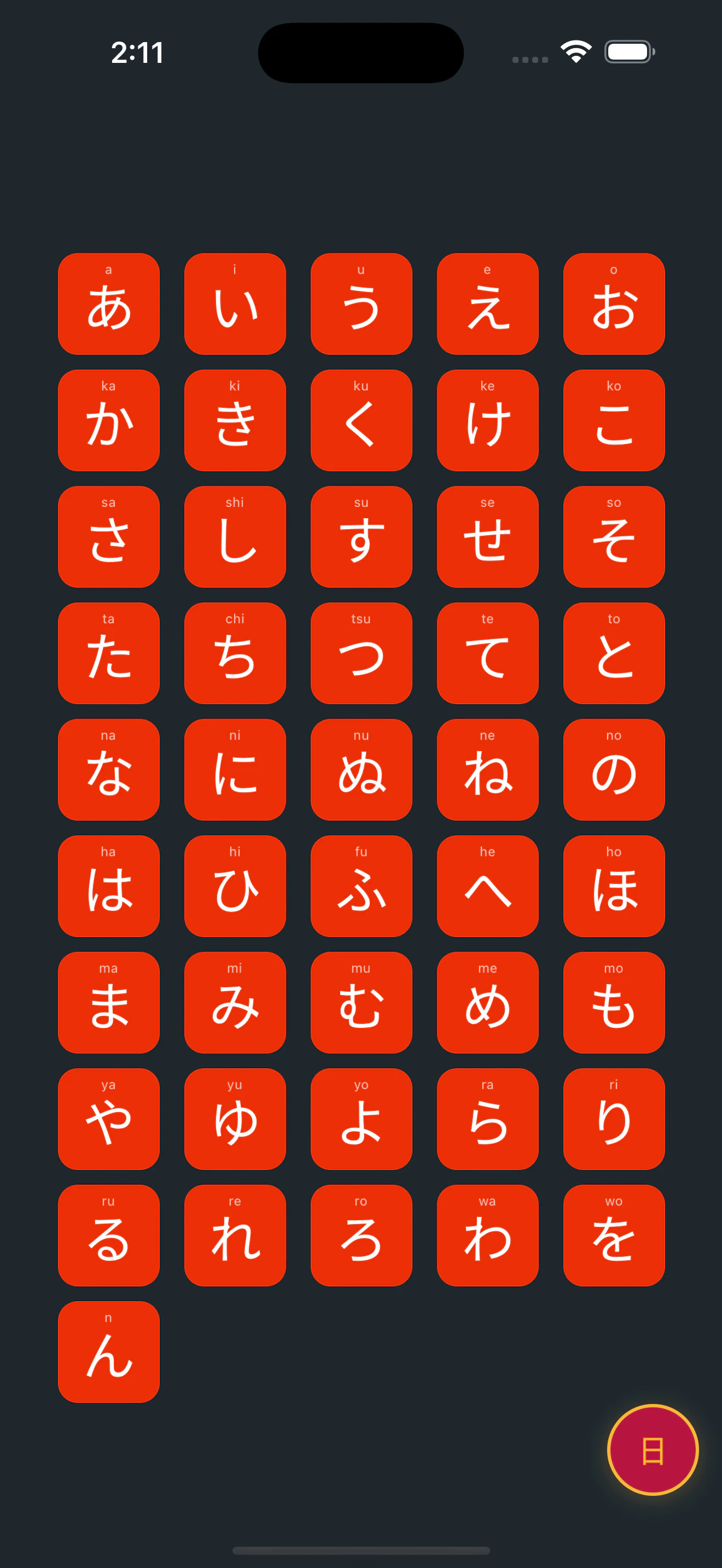
Task: Tap the も (mo) card
Action: pos(614,1003)
